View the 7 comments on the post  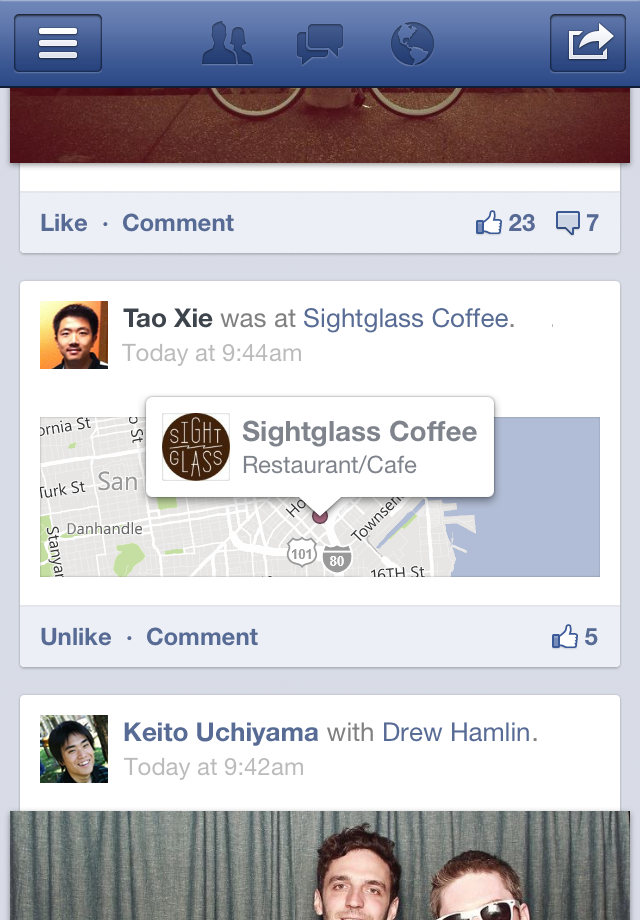point(577,223)
